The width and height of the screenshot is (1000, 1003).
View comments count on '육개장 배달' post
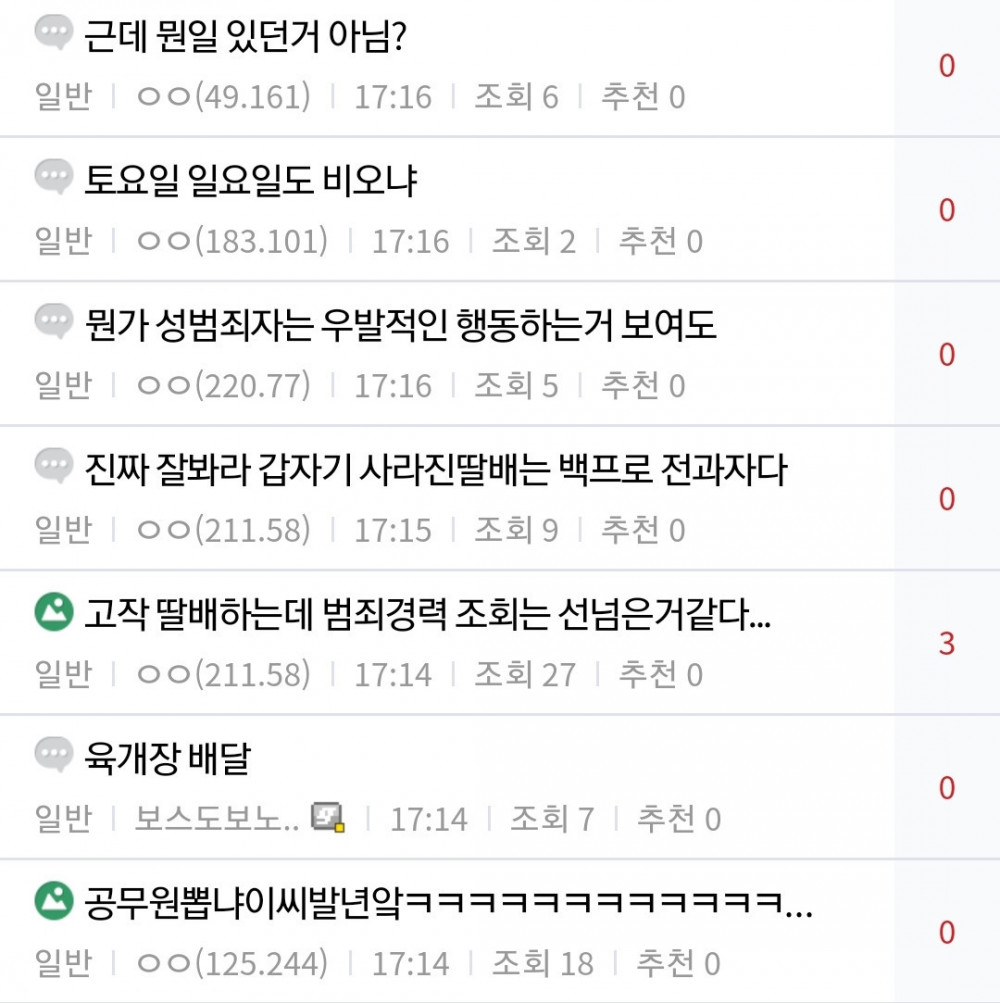[946, 788]
